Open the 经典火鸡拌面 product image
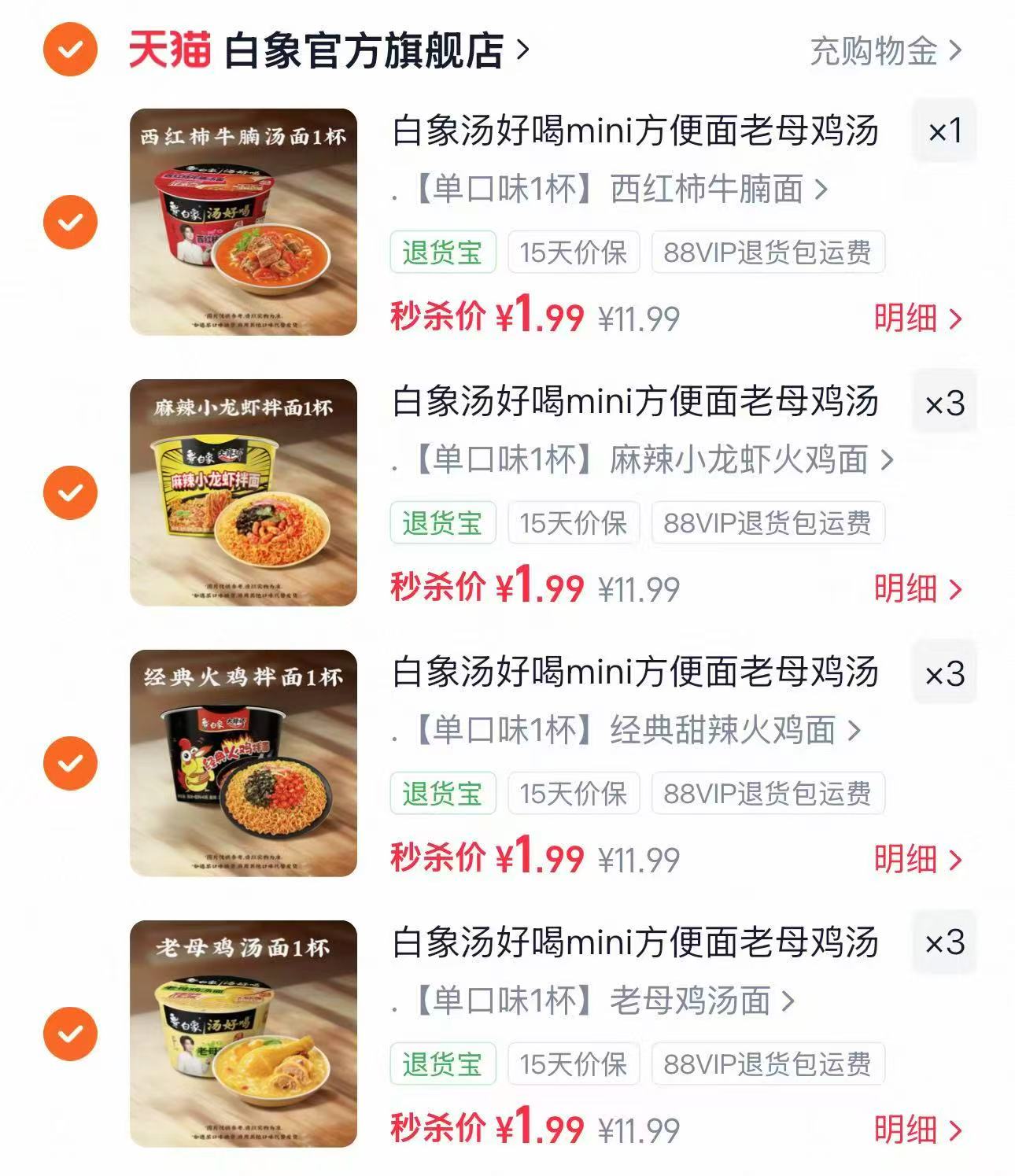The height and width of the screenshot is (1176, 1015). coord(243,763)
